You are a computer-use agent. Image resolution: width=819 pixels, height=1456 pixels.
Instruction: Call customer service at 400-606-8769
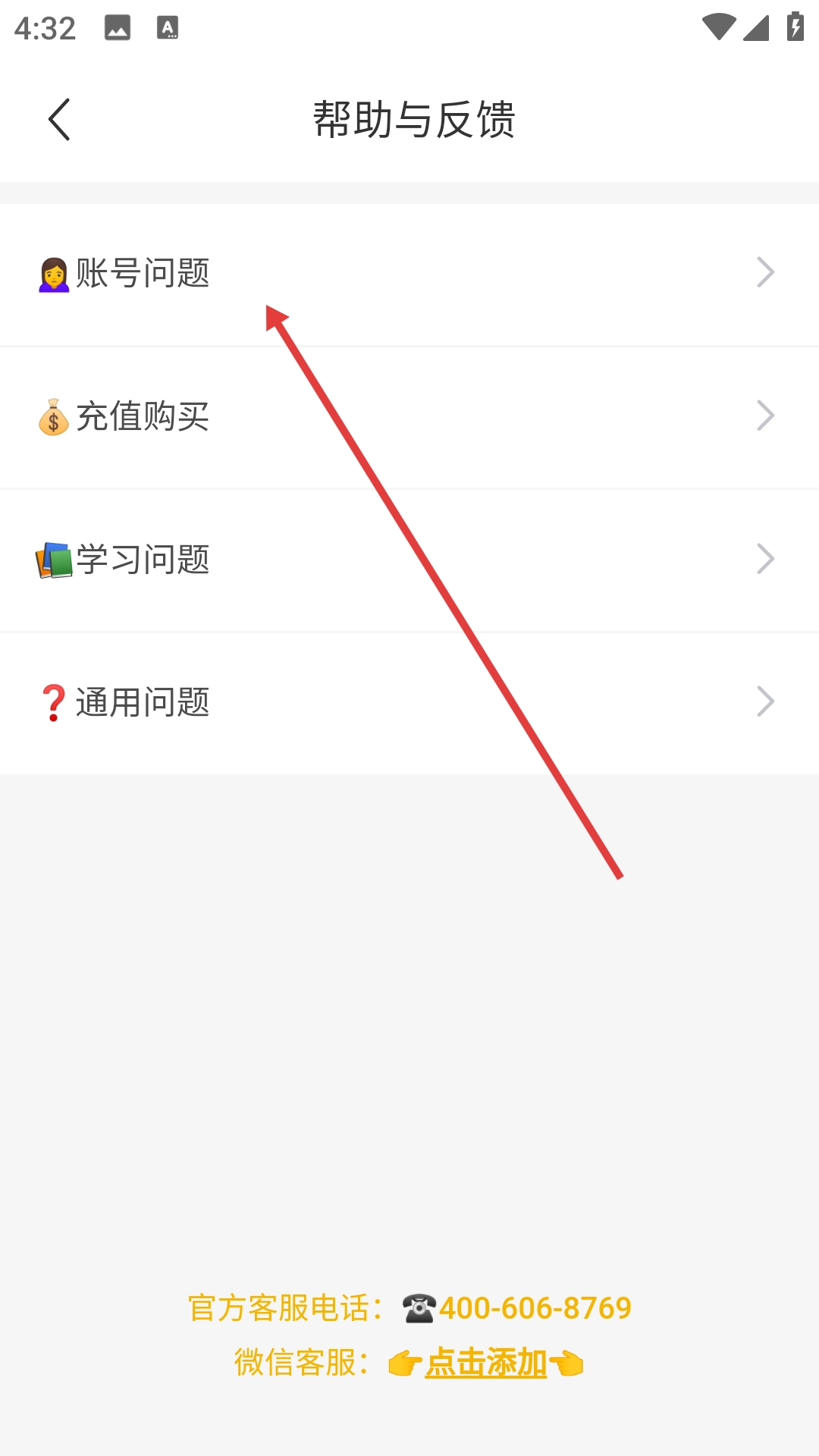534,1308
